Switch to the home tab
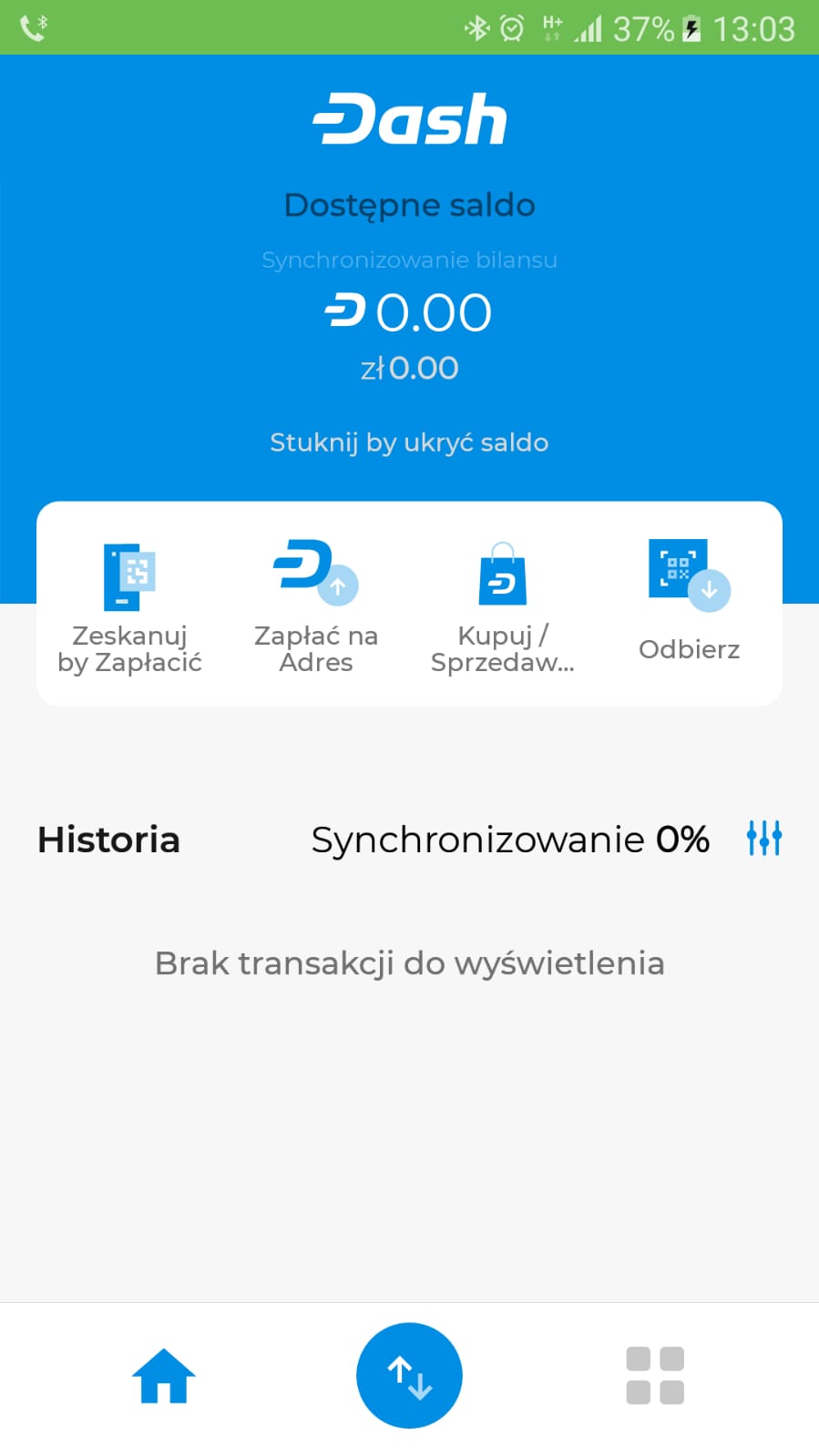819x1456 pixels. tap(164, 1376)
